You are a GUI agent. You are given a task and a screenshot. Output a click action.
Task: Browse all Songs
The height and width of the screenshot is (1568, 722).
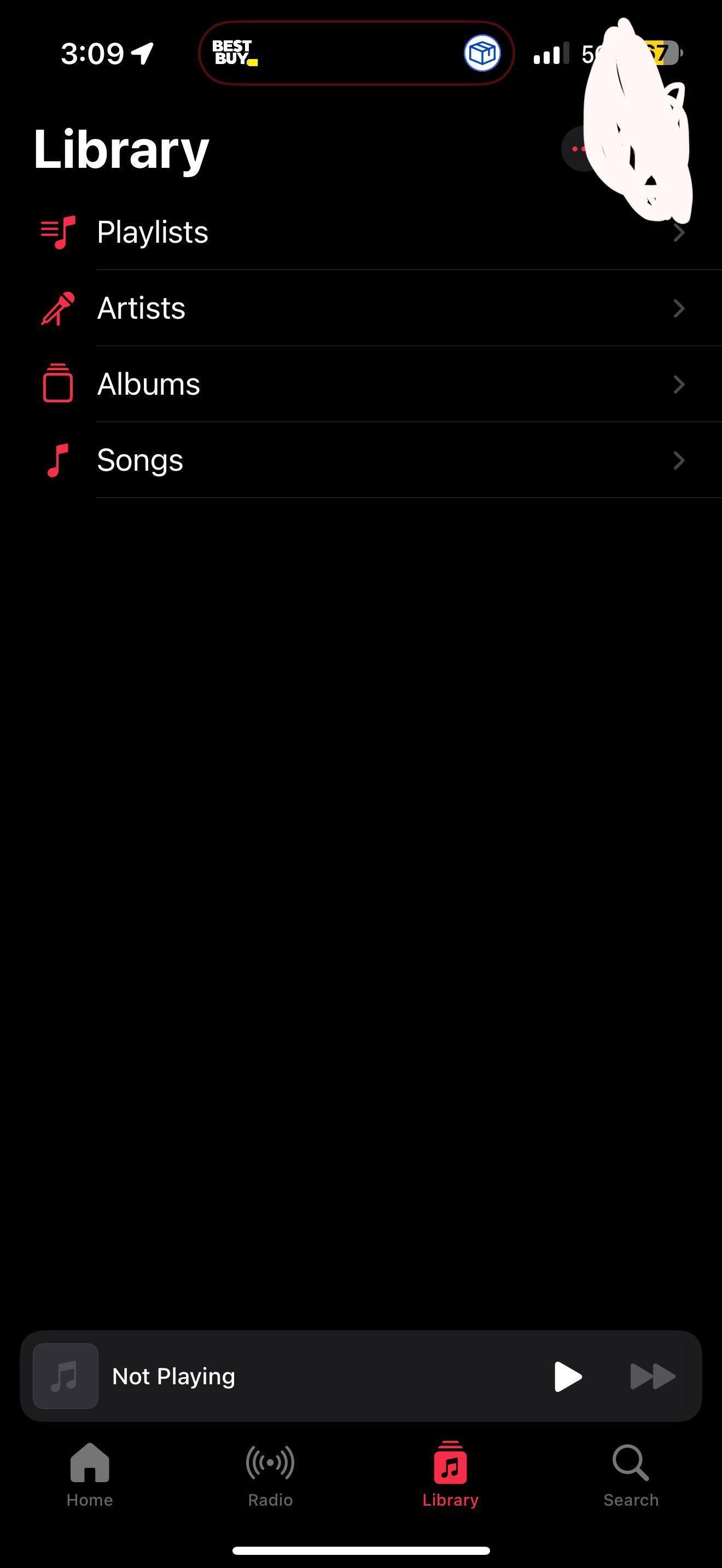[140, 460]
